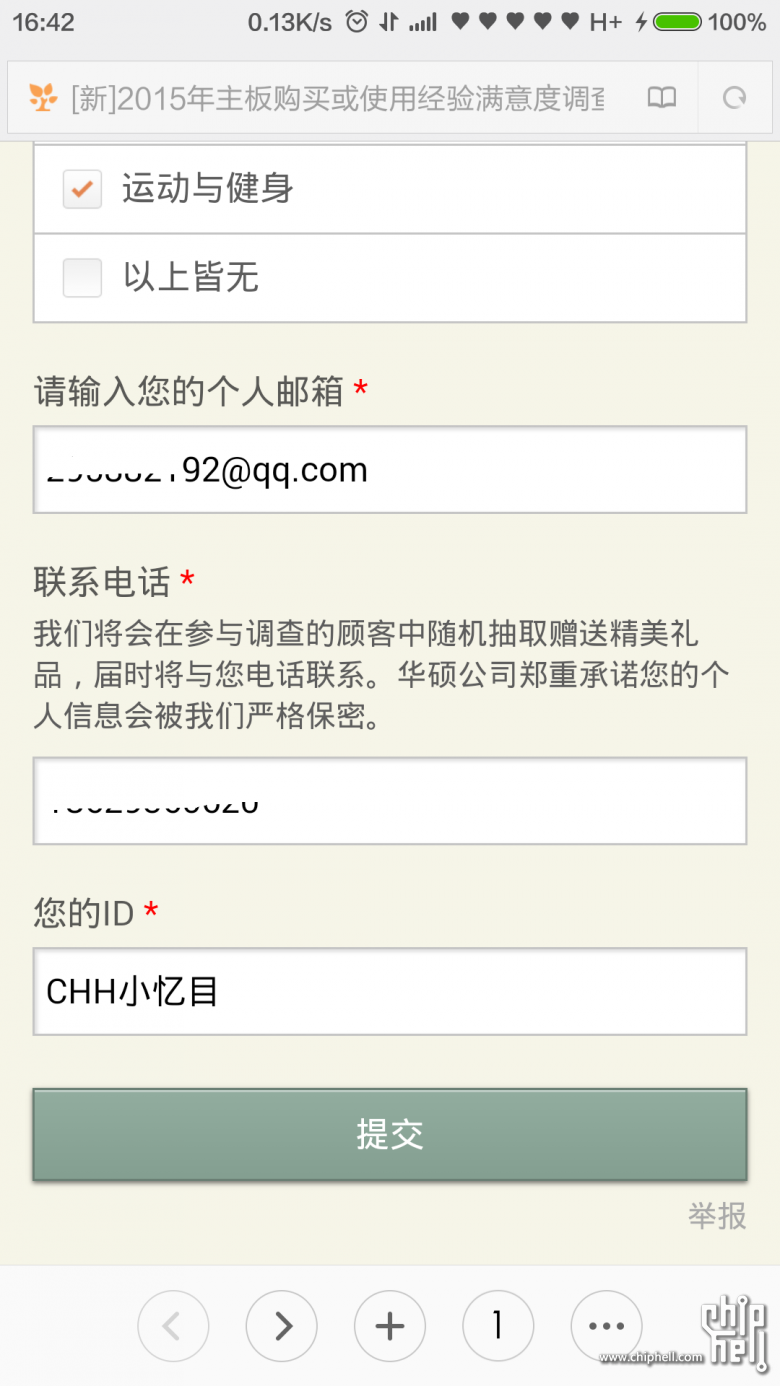Submit the survey with 提交 button
The width and height of the screenshot is (780, 1386).
pos(390,1135)
